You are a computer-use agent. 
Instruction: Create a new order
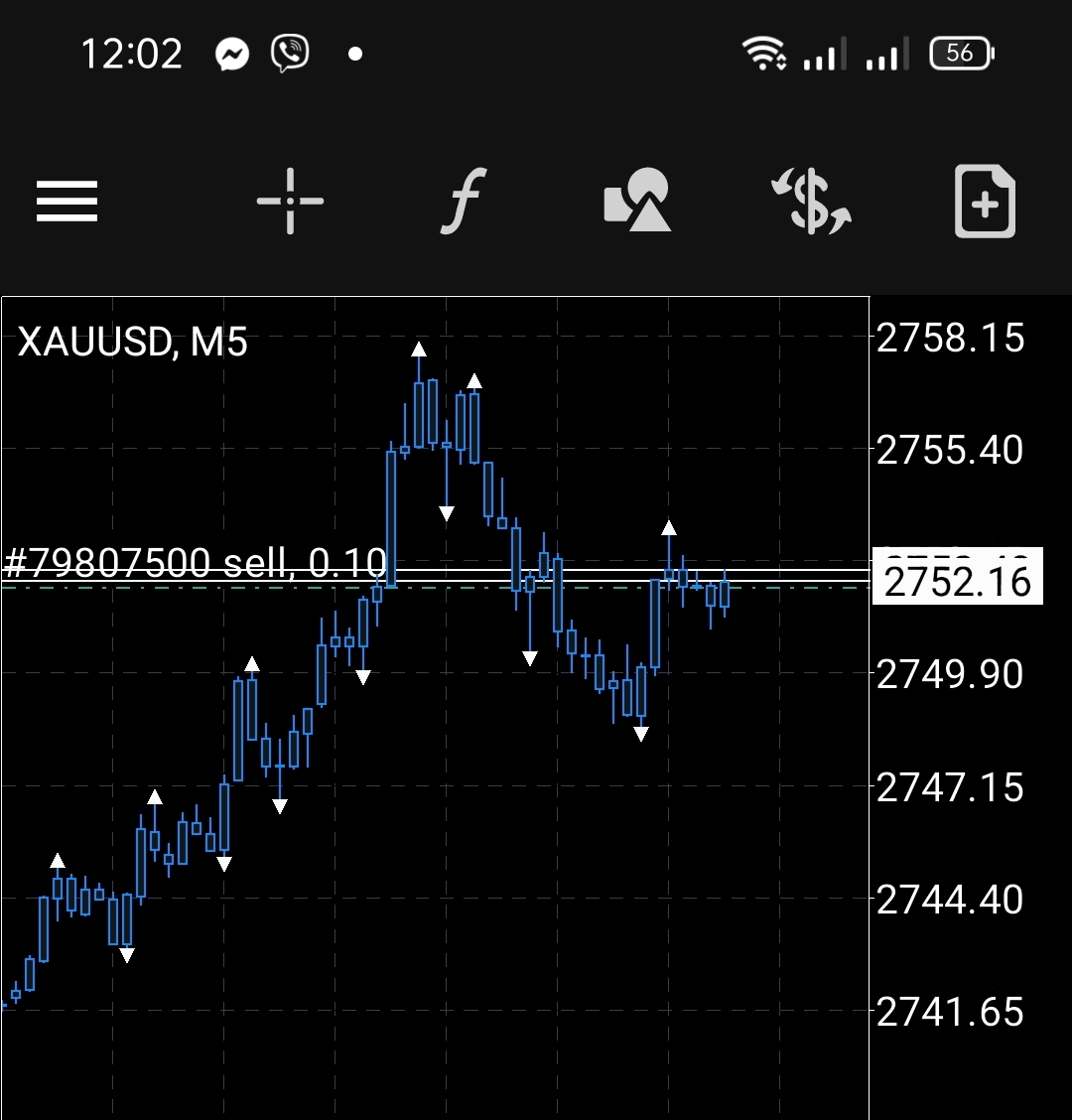click(x=984, y=202)
